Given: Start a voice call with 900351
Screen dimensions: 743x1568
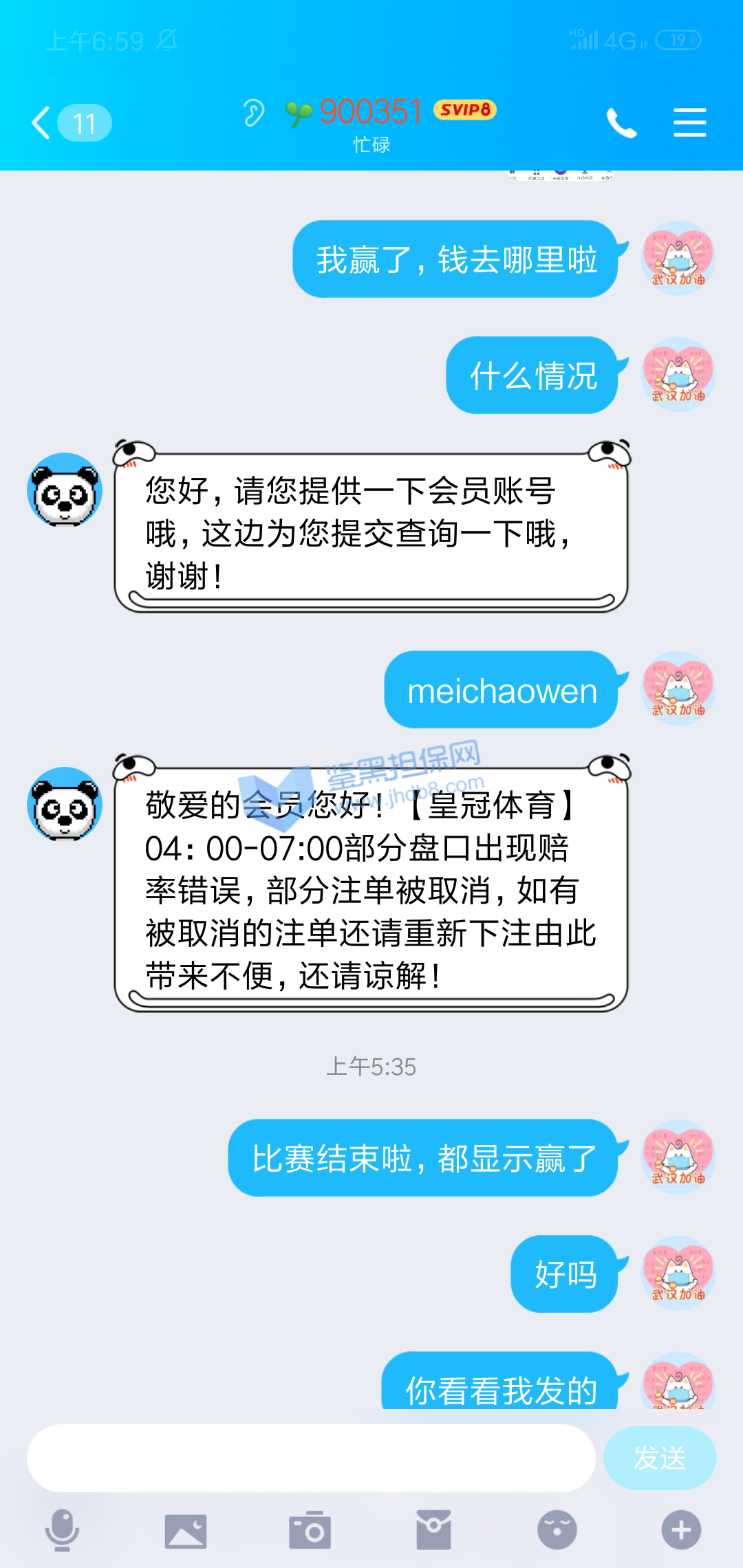Looking at the screenshot, I should (621, 123).
